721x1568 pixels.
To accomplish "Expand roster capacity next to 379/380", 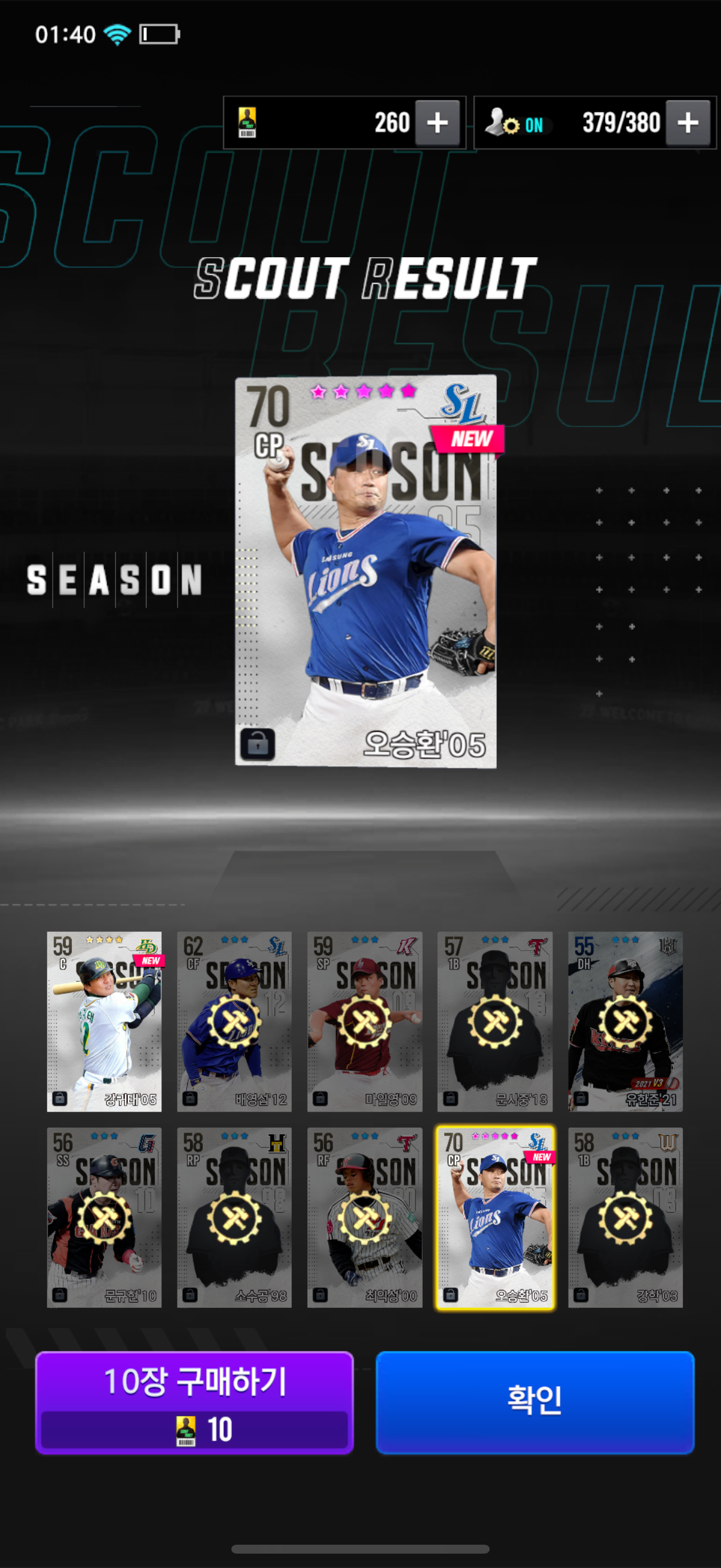I will 688,123.
